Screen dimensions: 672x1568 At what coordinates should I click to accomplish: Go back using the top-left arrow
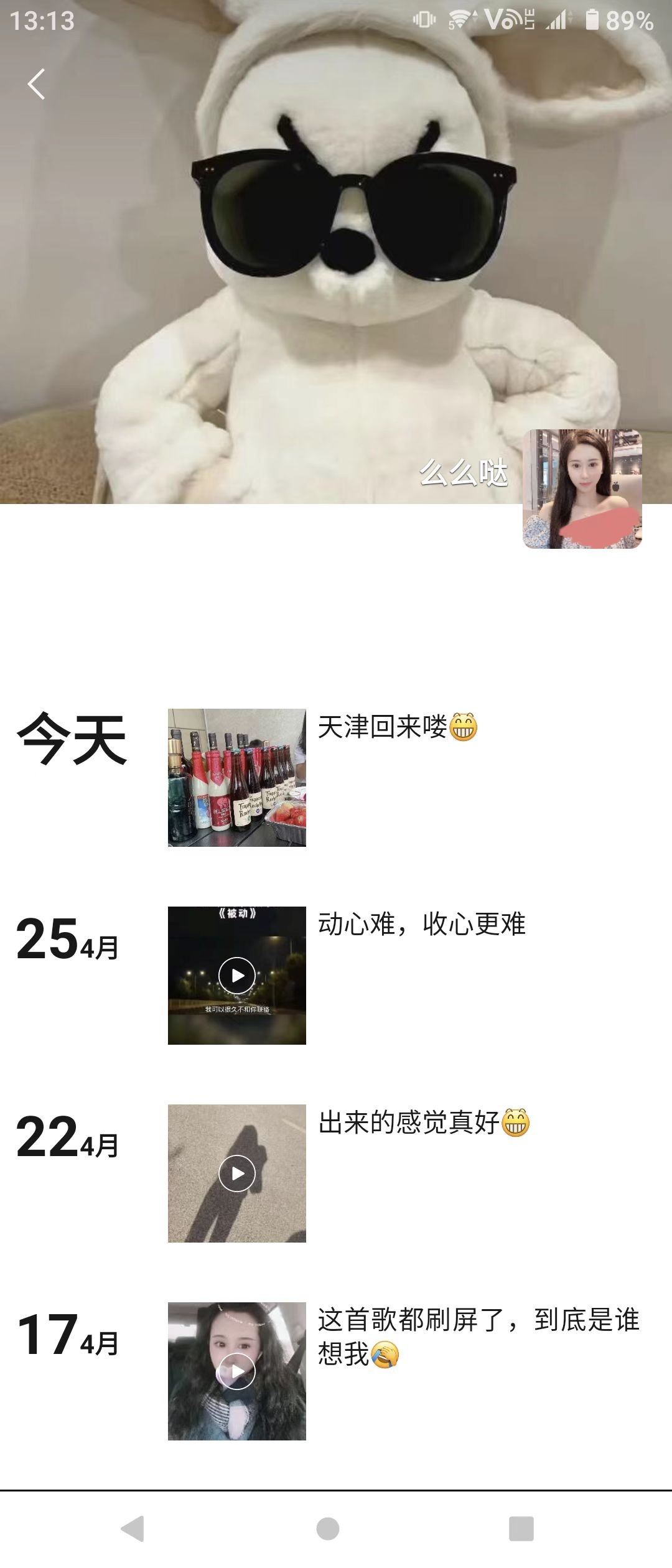(36, 84)
